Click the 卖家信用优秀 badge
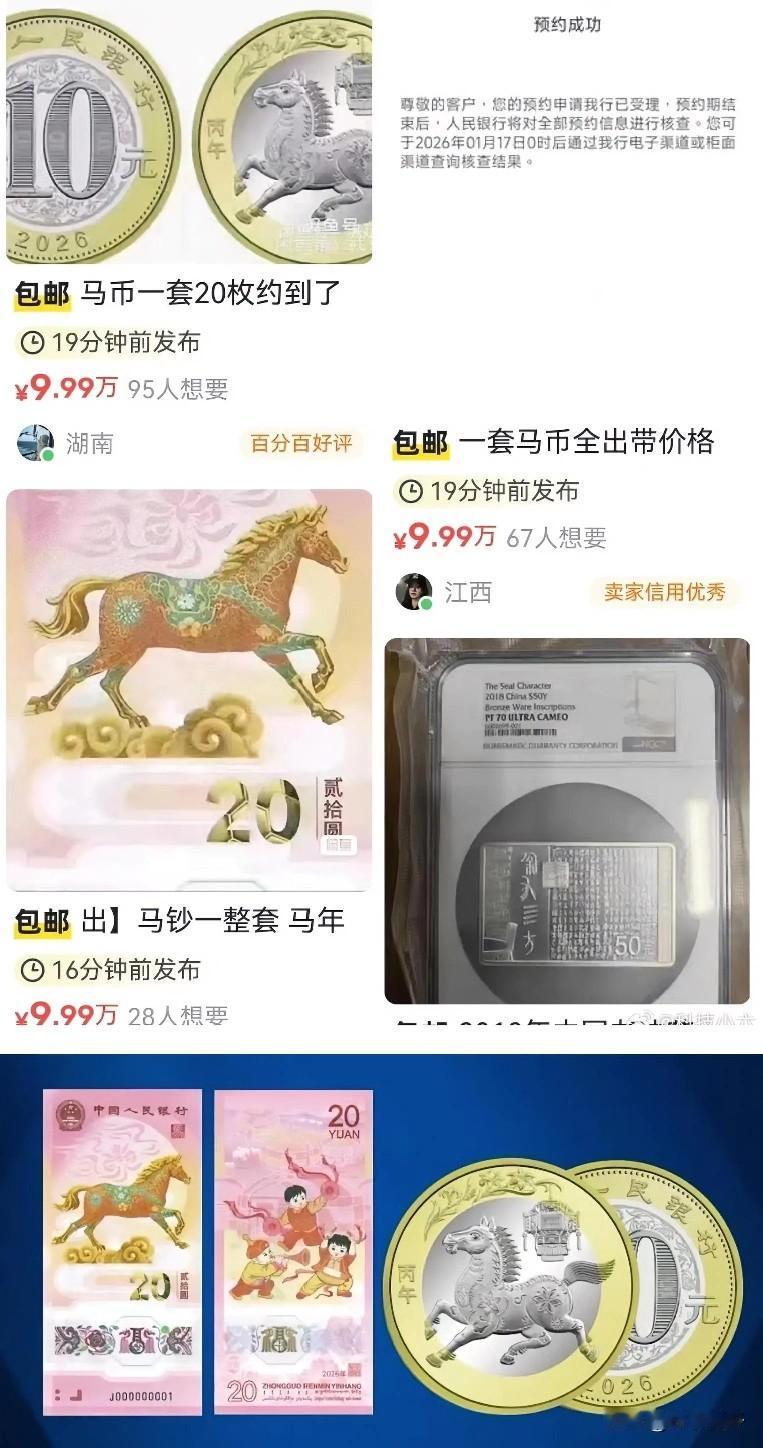 coord(667,593)
